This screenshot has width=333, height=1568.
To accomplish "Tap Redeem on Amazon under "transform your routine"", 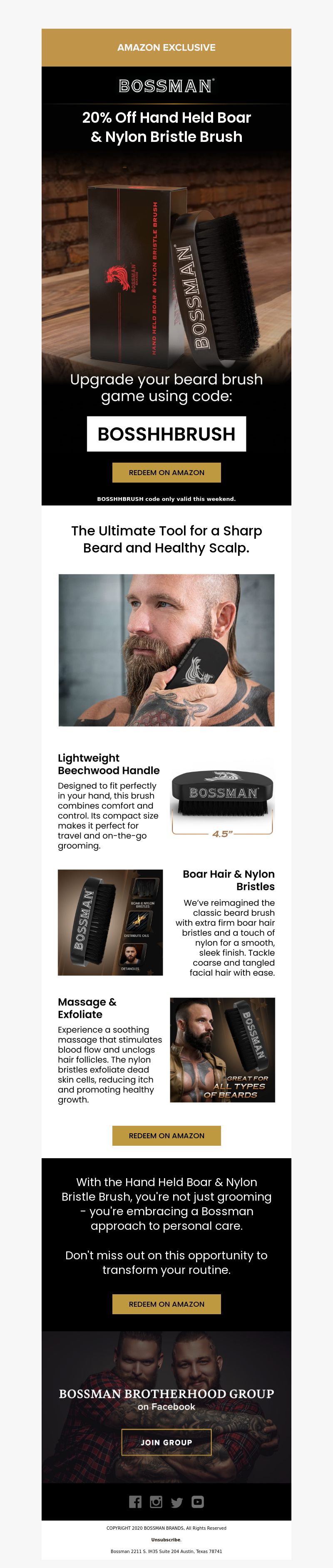I will 166,1304.
